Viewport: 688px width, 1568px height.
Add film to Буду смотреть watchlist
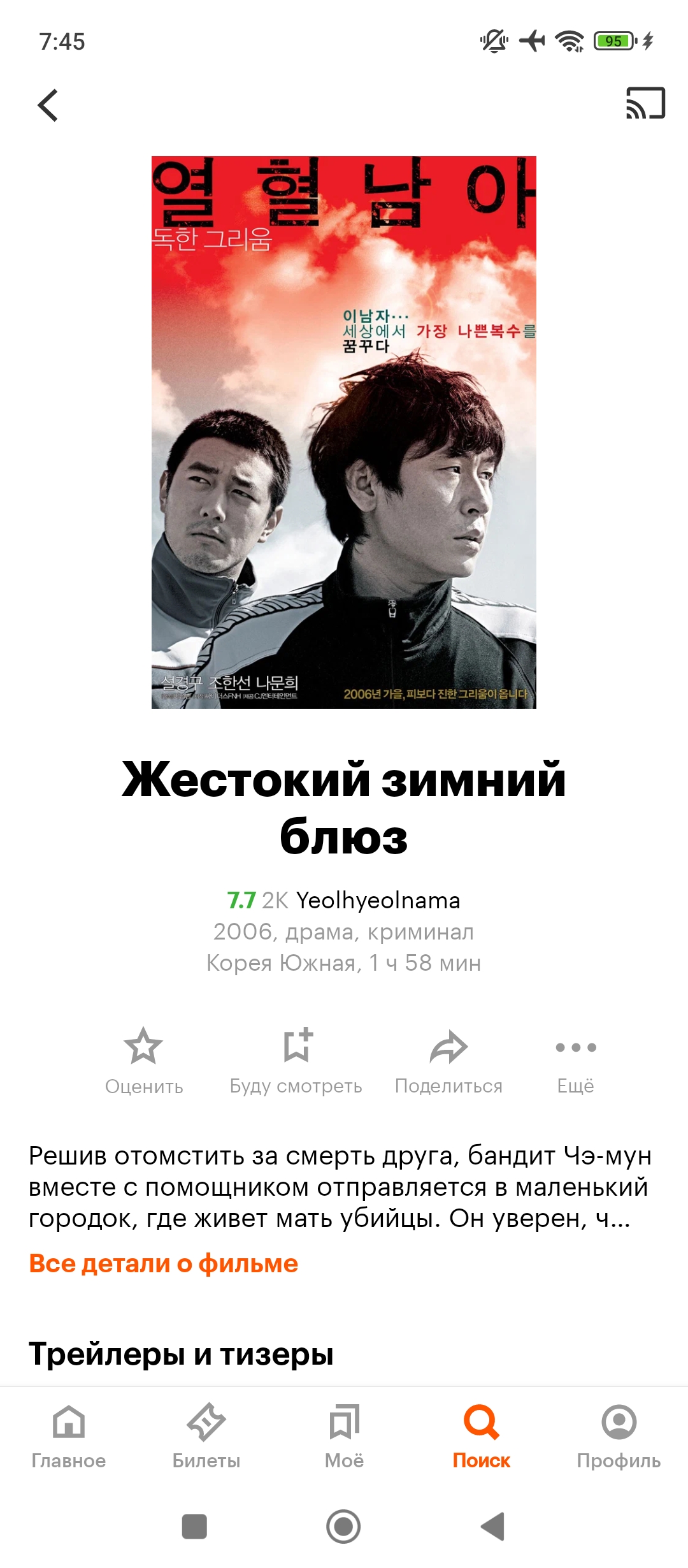point(296,1061)
